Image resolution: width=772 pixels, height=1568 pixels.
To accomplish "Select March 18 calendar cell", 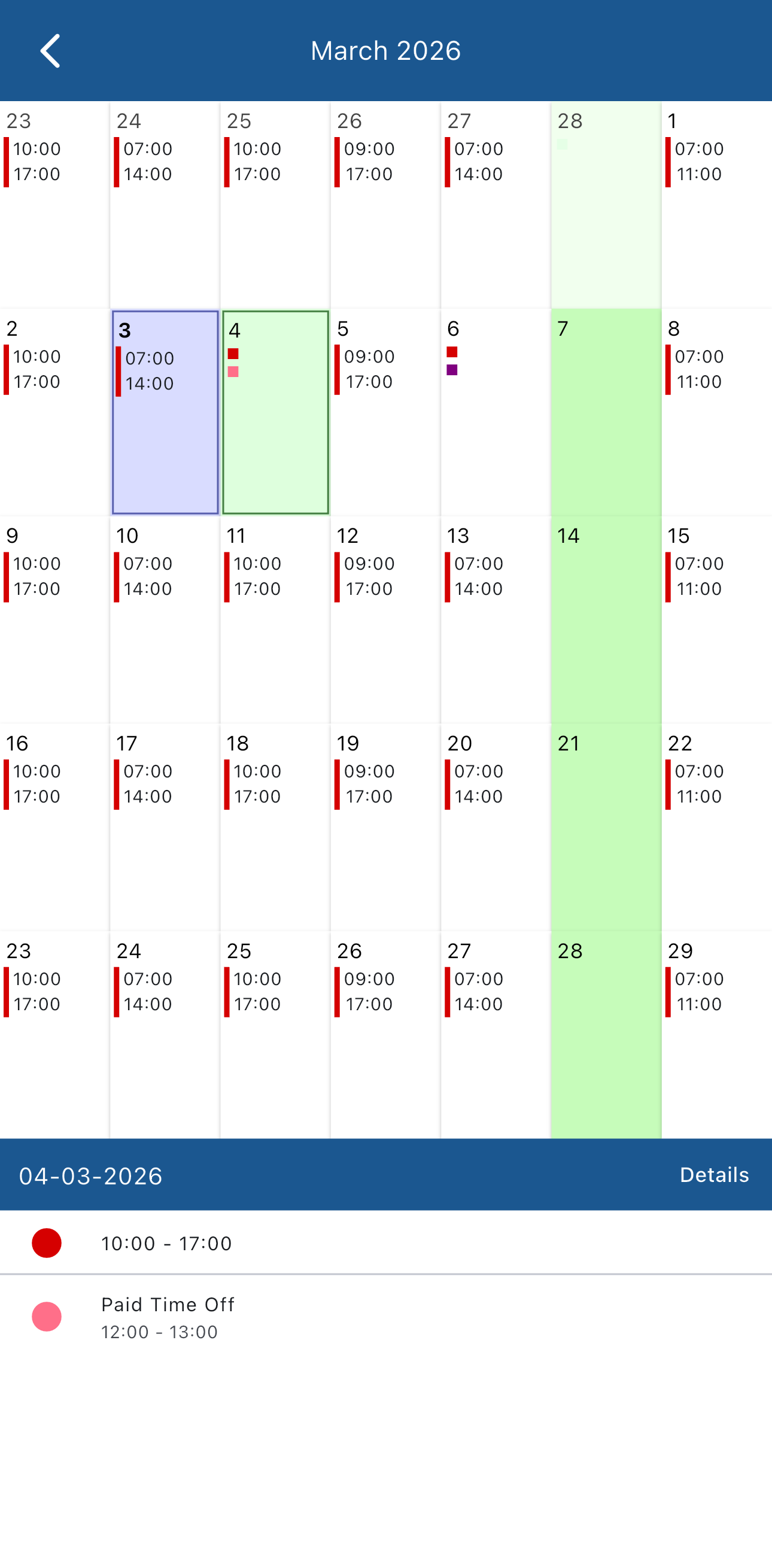I will [x=275, y=826].
